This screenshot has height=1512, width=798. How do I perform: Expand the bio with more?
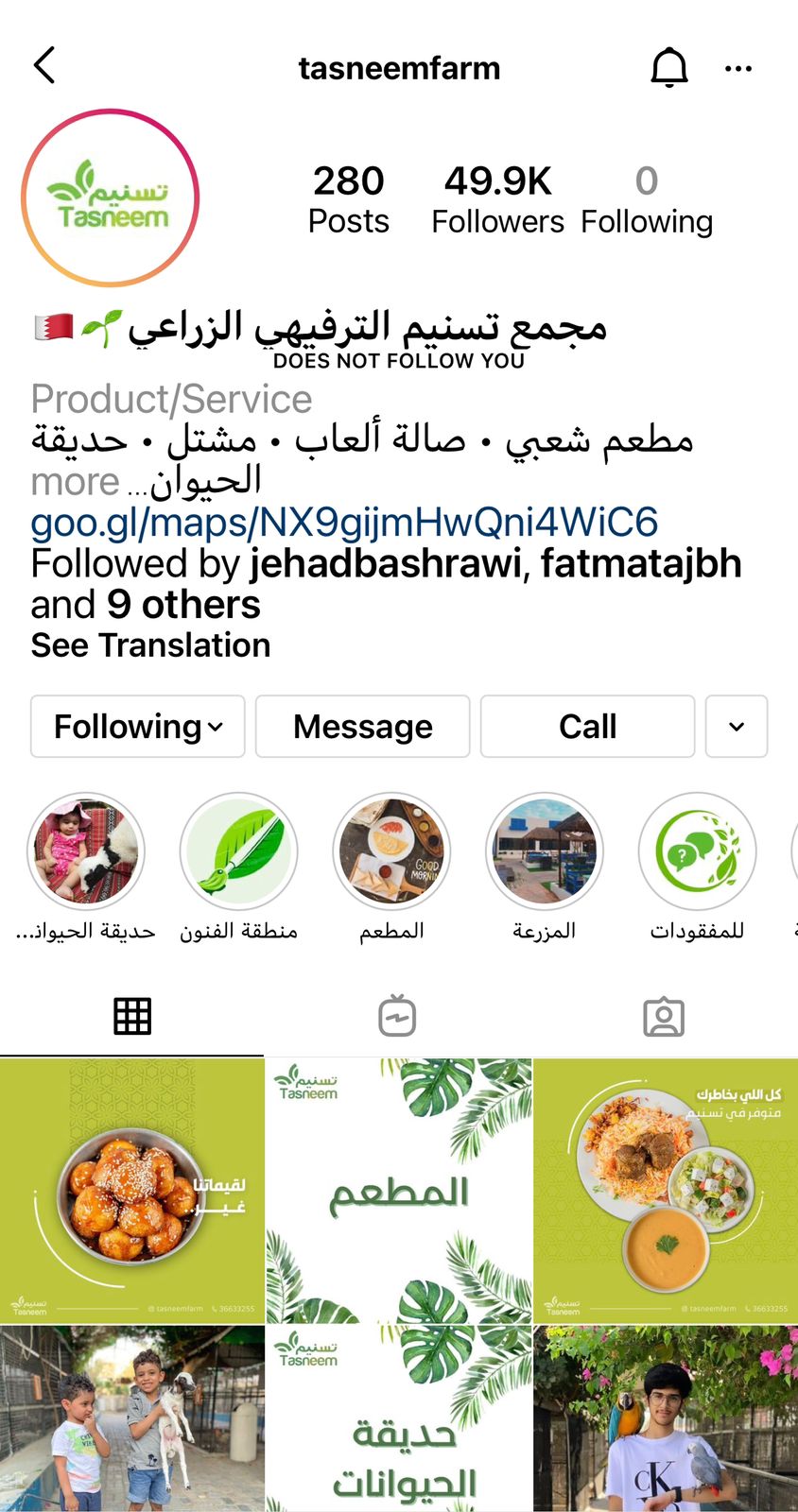pyautogui.click(x=75, y=482)
